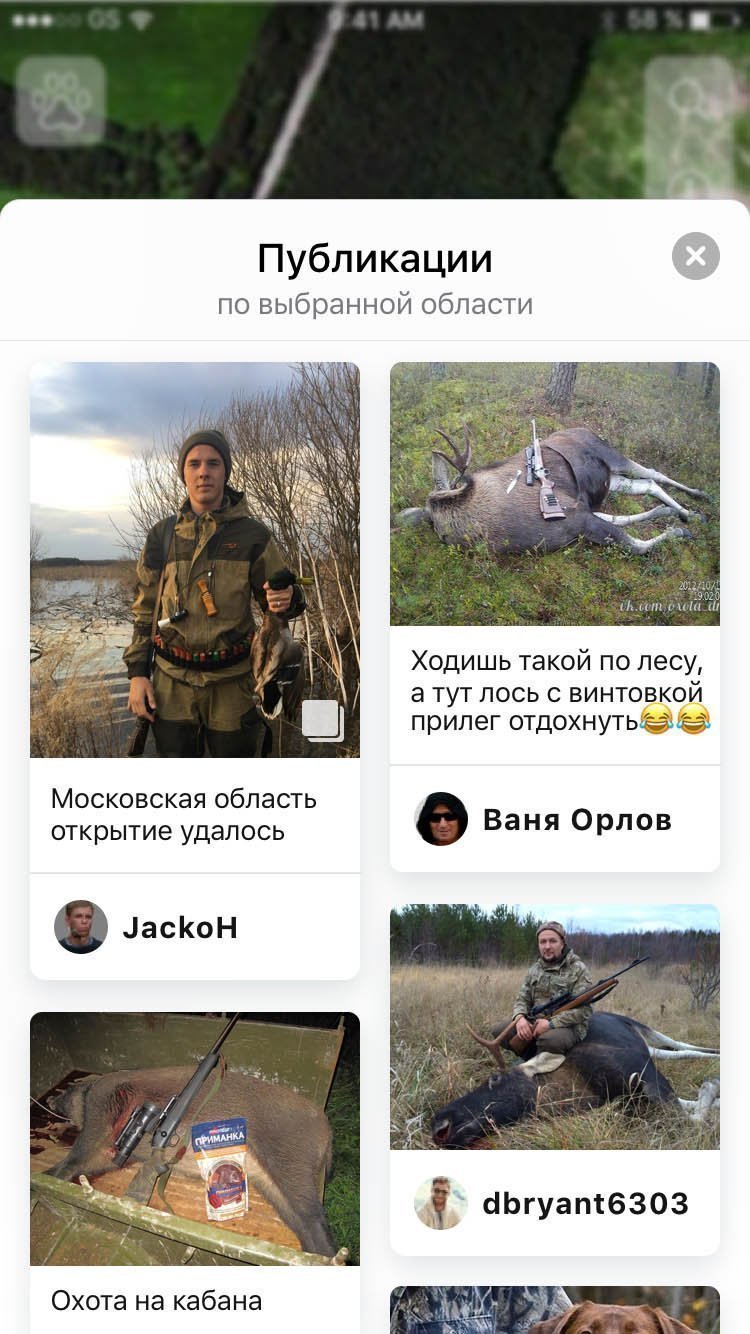The image size is (750, 1334).
Task: Close the Публикации sheet
Action: [695, 257]
